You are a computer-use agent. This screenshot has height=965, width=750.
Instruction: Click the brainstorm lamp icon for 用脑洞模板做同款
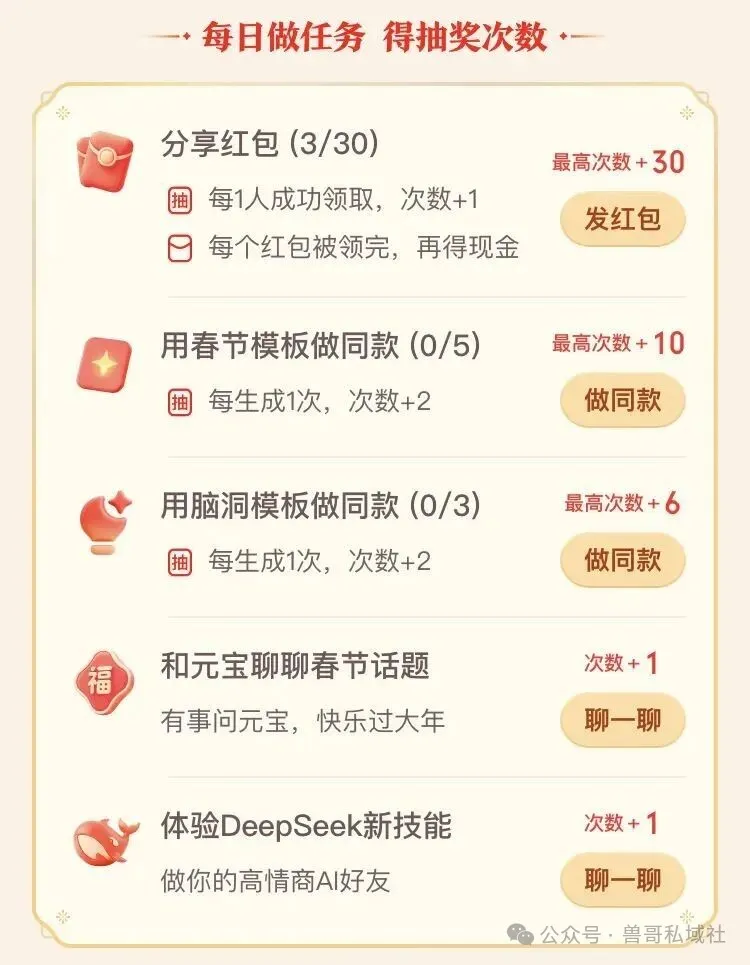point(103,520)
